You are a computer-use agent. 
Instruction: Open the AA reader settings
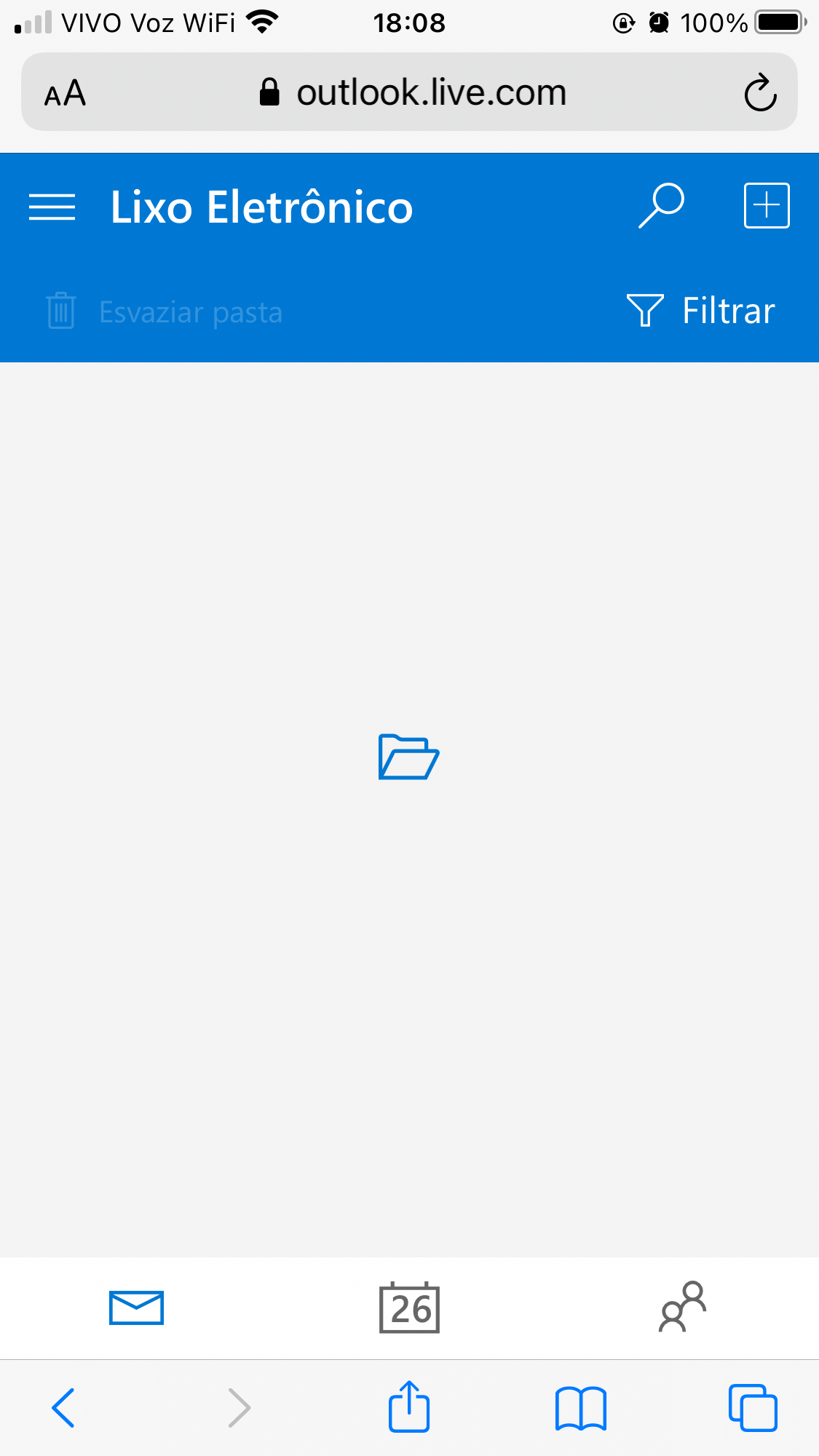point(66,93)
